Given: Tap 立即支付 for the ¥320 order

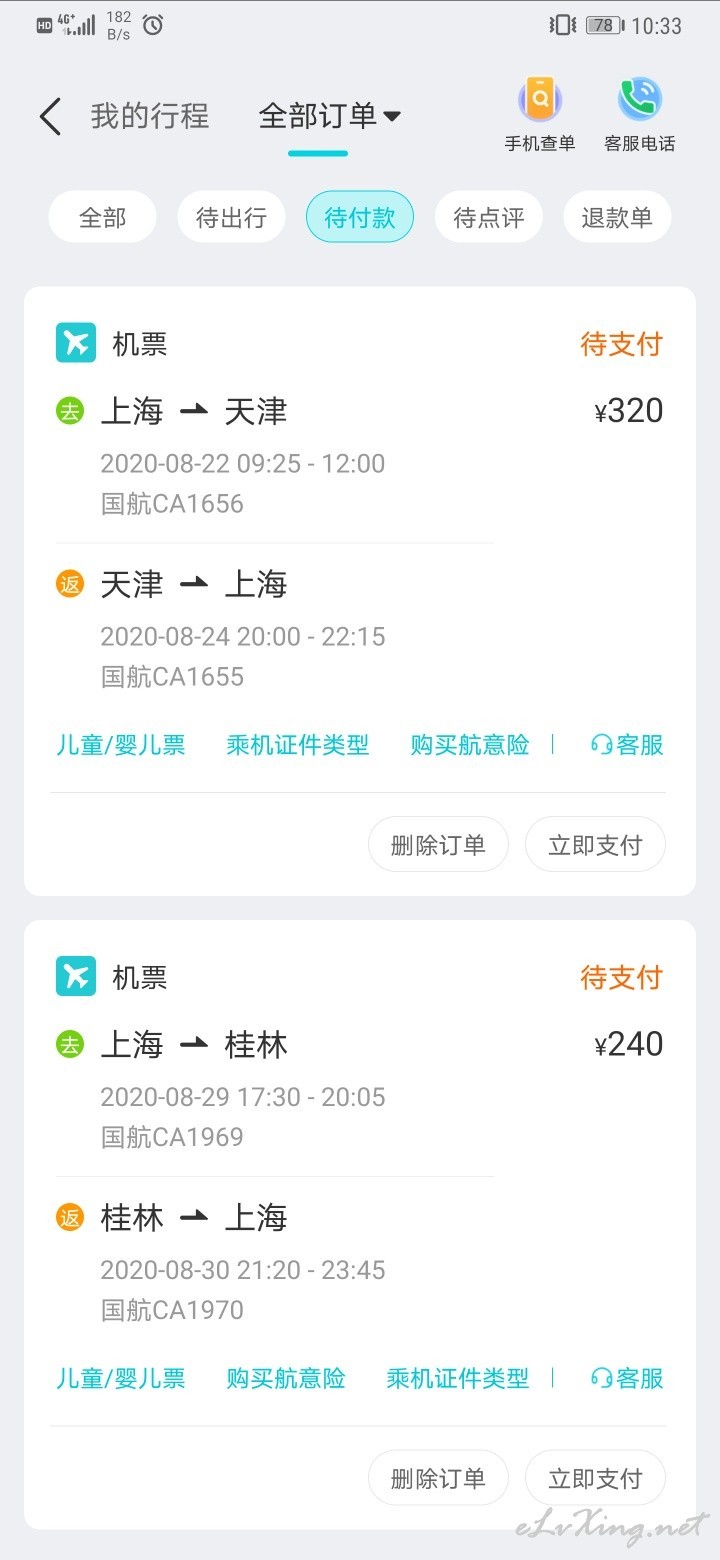Looking at the screenshot, I should pyautogui.click(x=595, y=845).
